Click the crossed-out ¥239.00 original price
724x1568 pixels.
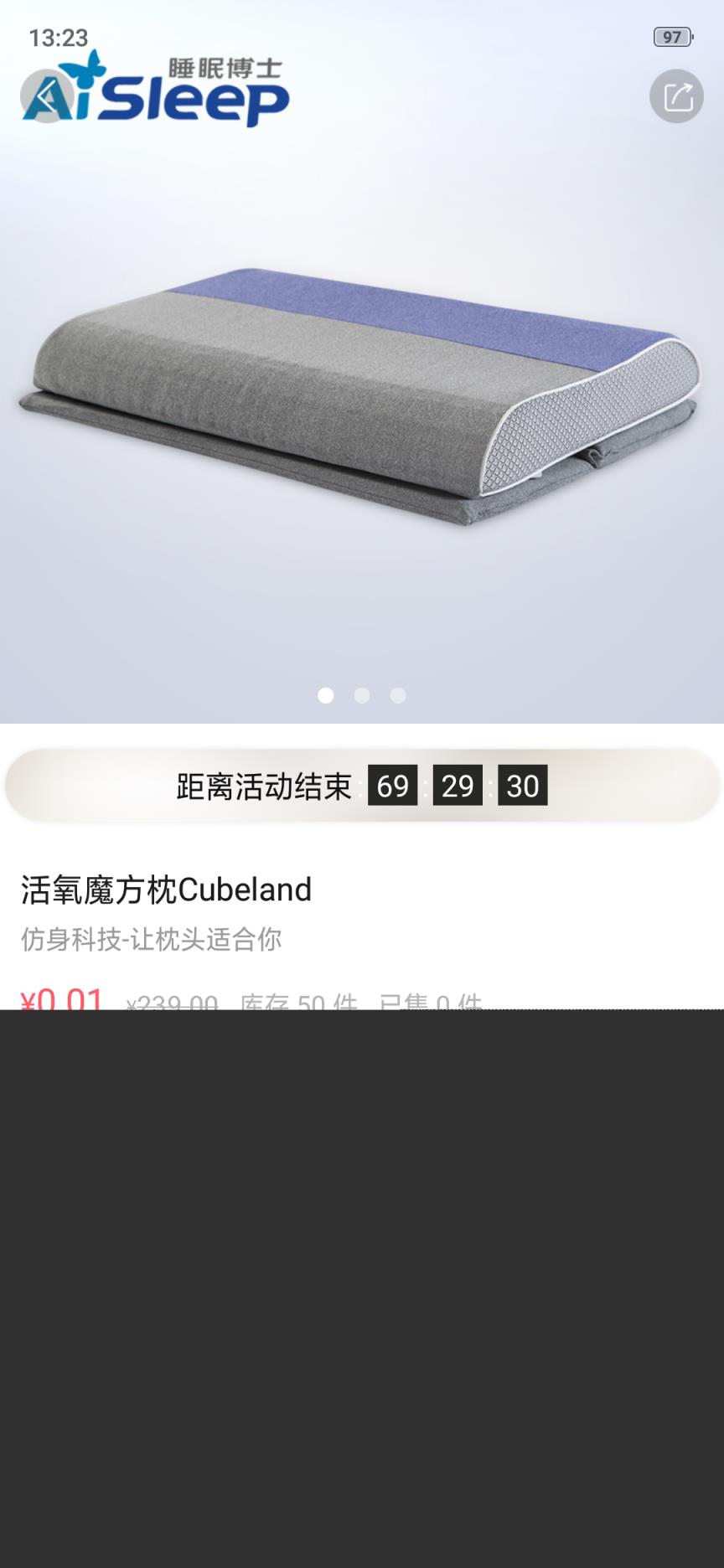171,1001
